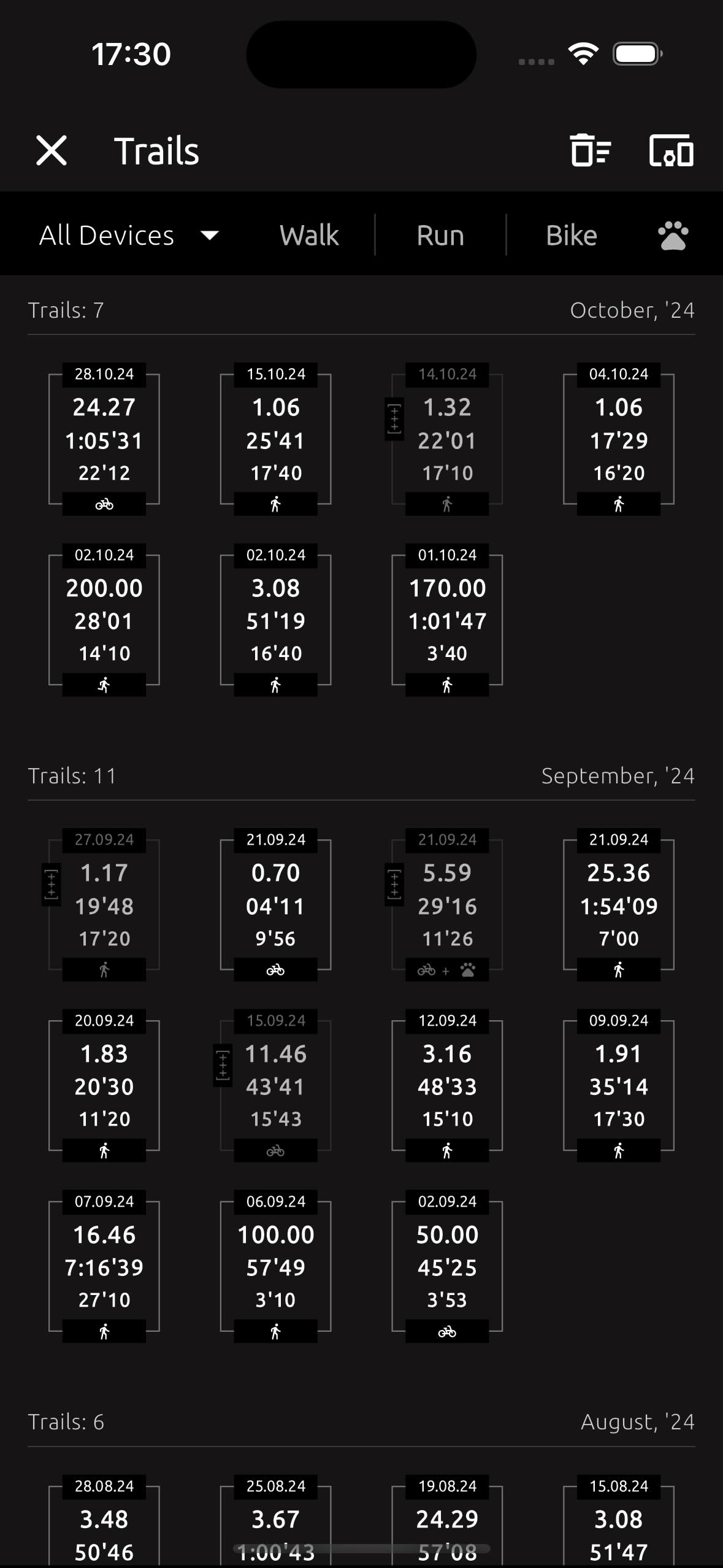This screenshot has width=723, height=1568.
Task: Expand the All Devices dropdown
Action: 129,236
